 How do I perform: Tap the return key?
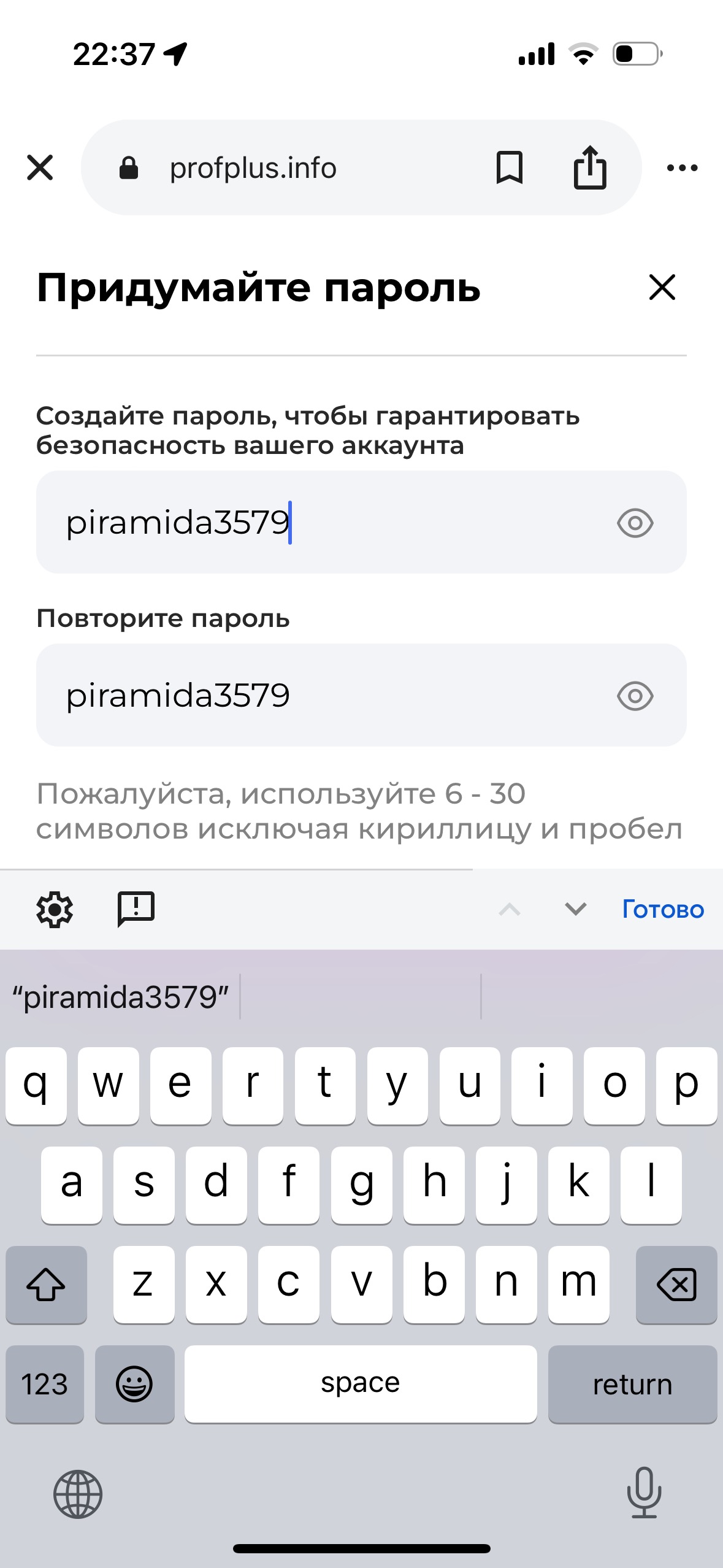point(632,1383)
